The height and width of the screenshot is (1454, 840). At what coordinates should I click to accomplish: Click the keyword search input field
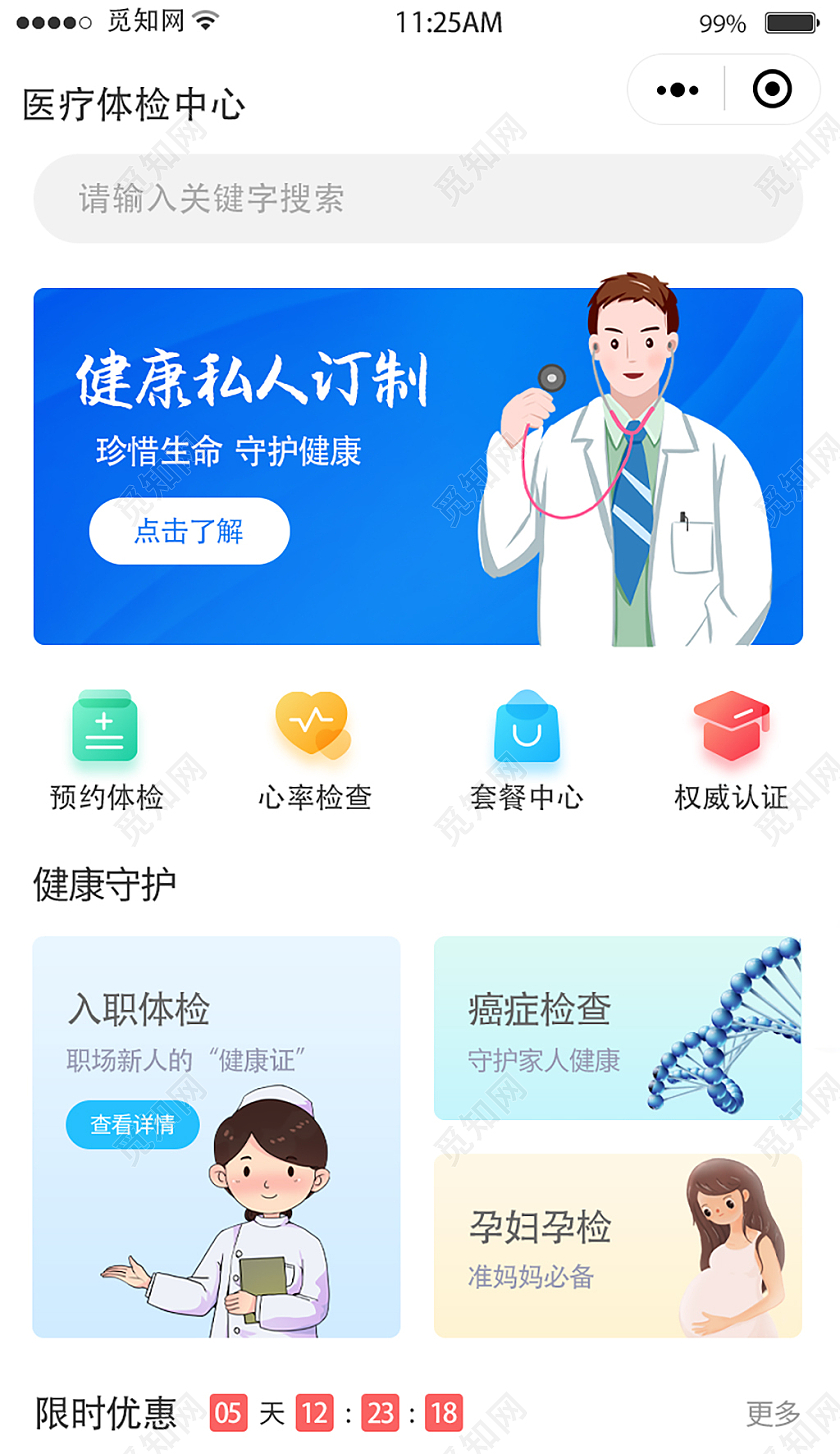(420, 198)
